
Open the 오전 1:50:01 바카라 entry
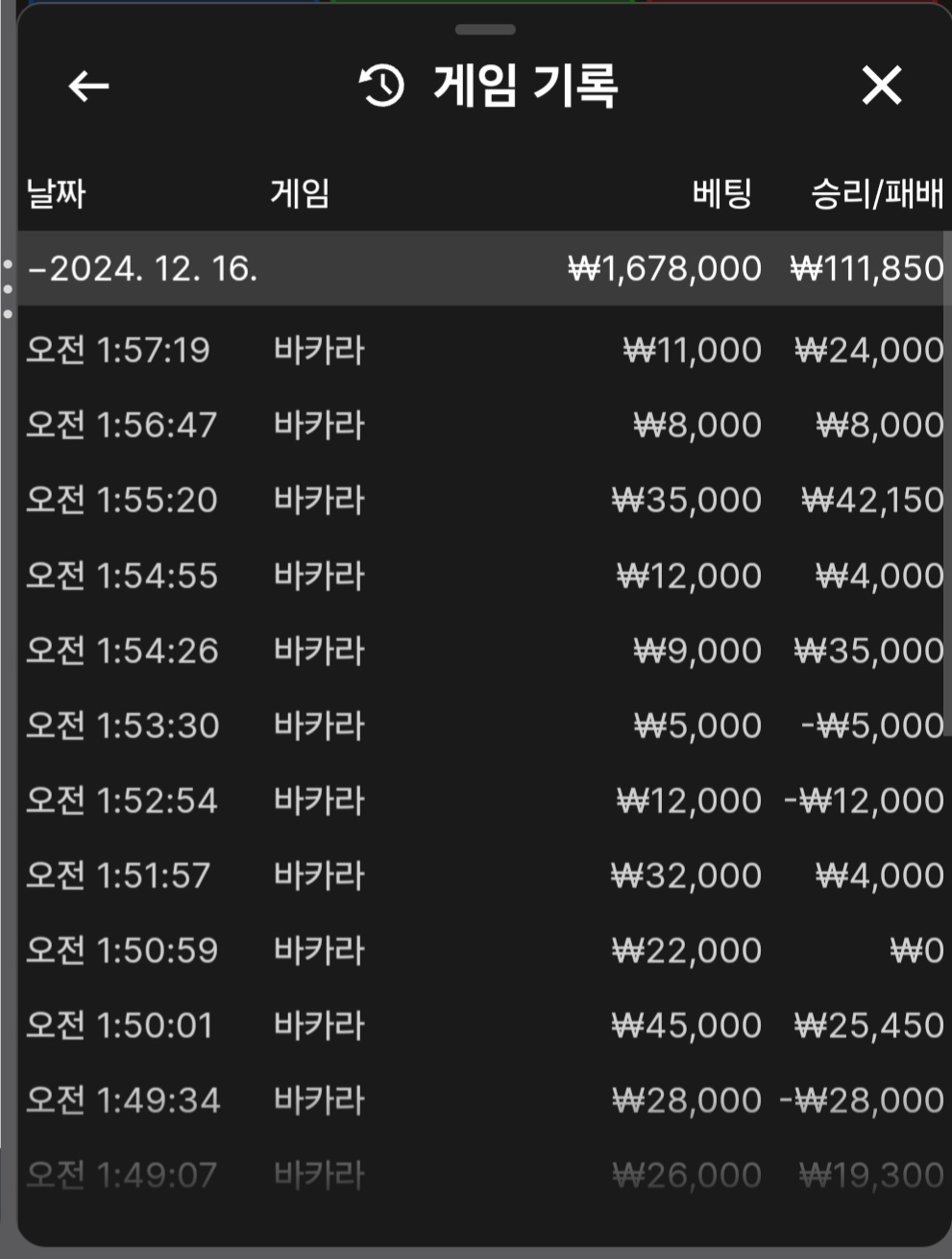point(480,1025)
